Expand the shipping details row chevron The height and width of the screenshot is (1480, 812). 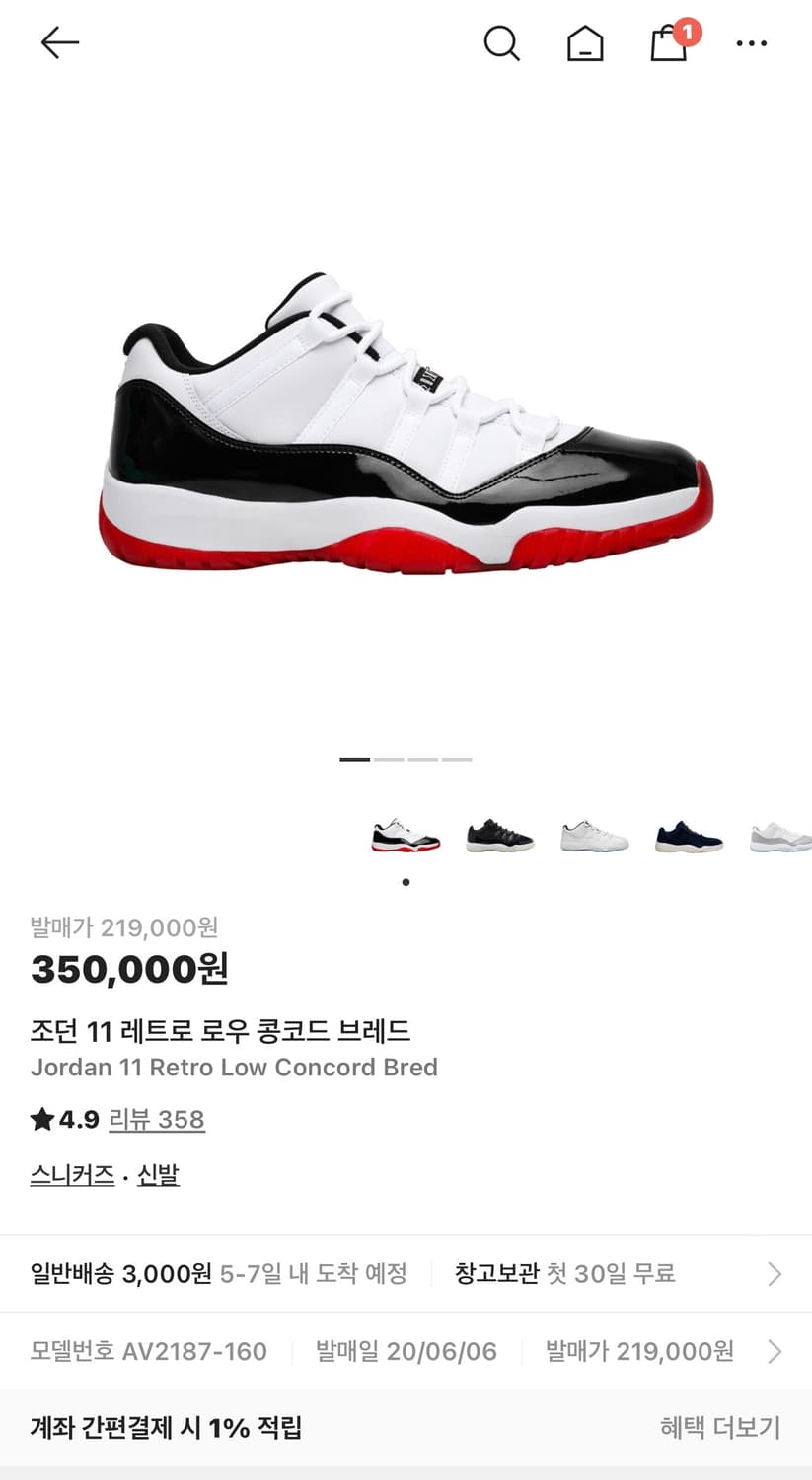tap(774, 1274)
